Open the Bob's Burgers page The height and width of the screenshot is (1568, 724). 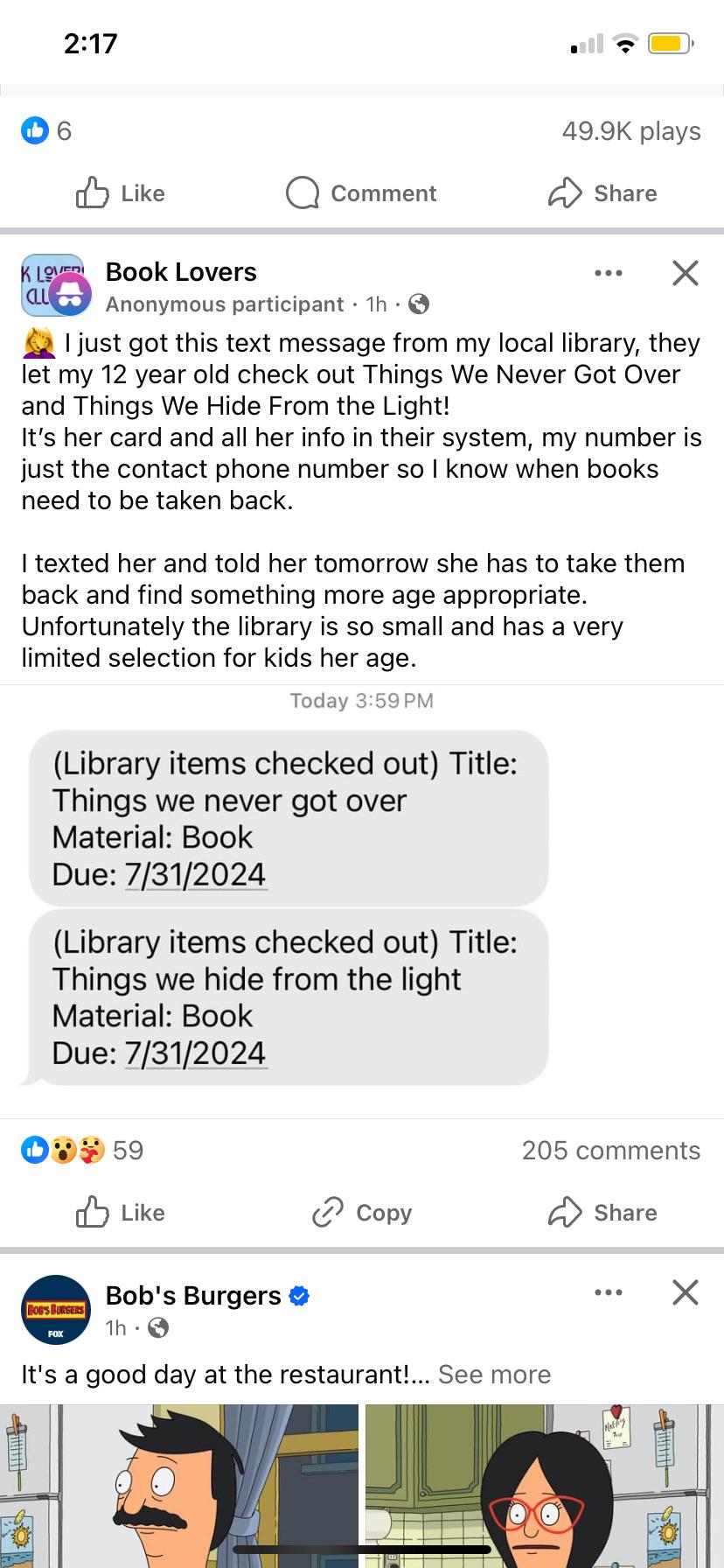[x=193, y=1295]
